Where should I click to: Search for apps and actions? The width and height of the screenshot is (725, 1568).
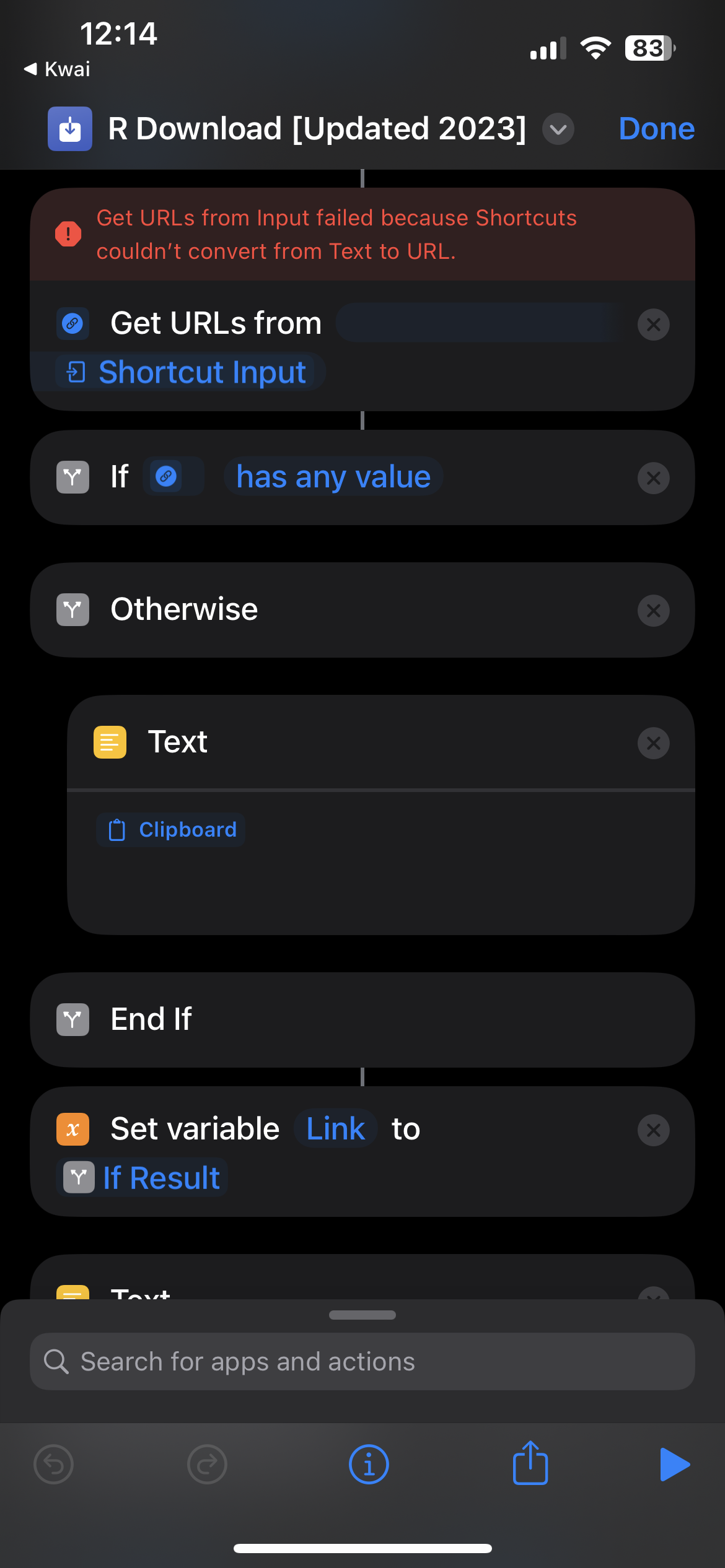point(362,1361)
